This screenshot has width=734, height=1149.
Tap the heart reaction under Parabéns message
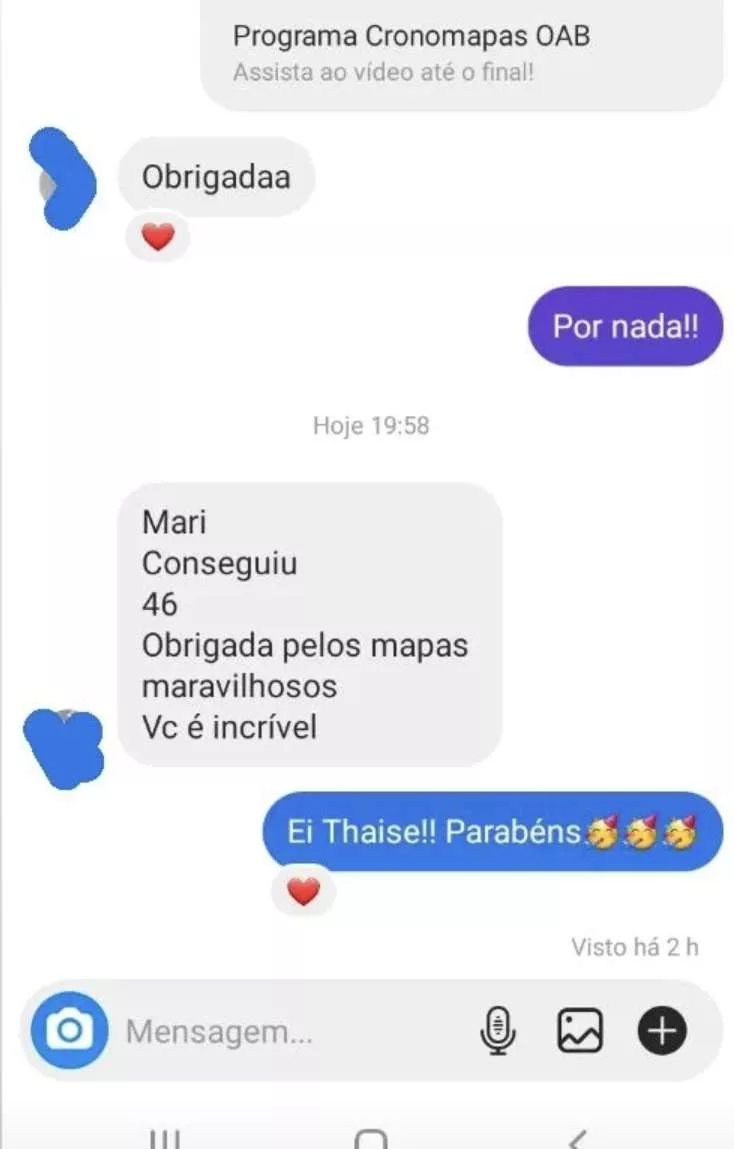coord(303,890)
